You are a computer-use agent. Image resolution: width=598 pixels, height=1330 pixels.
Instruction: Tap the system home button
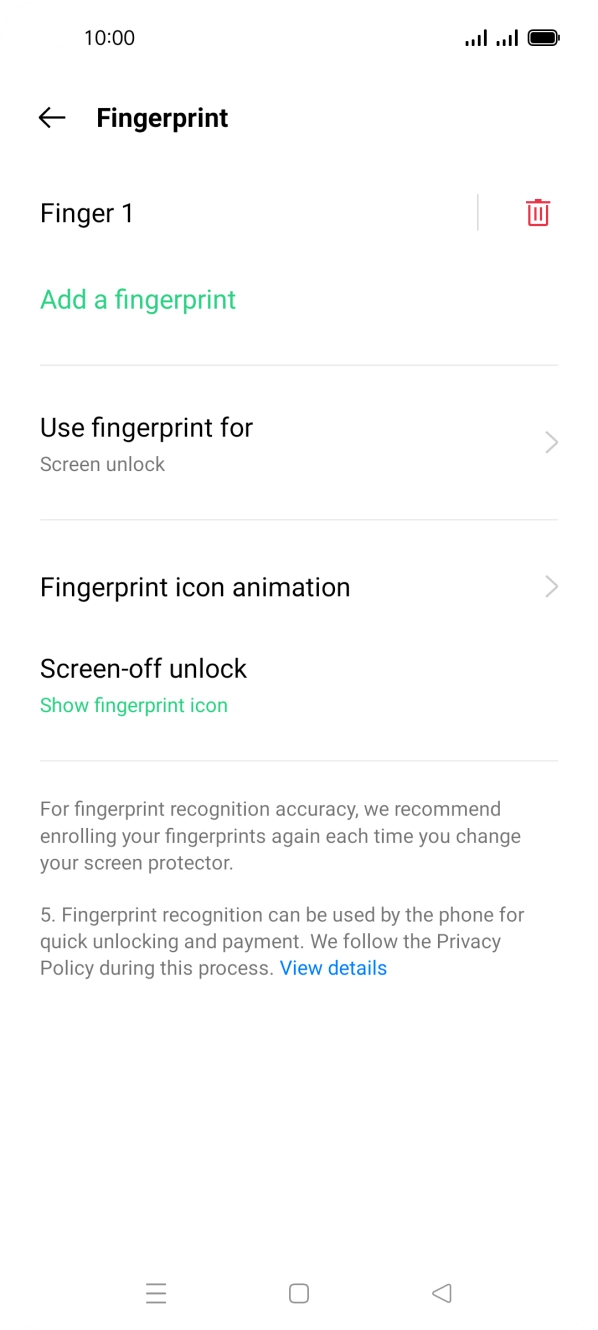click(x=299, y=1293)
